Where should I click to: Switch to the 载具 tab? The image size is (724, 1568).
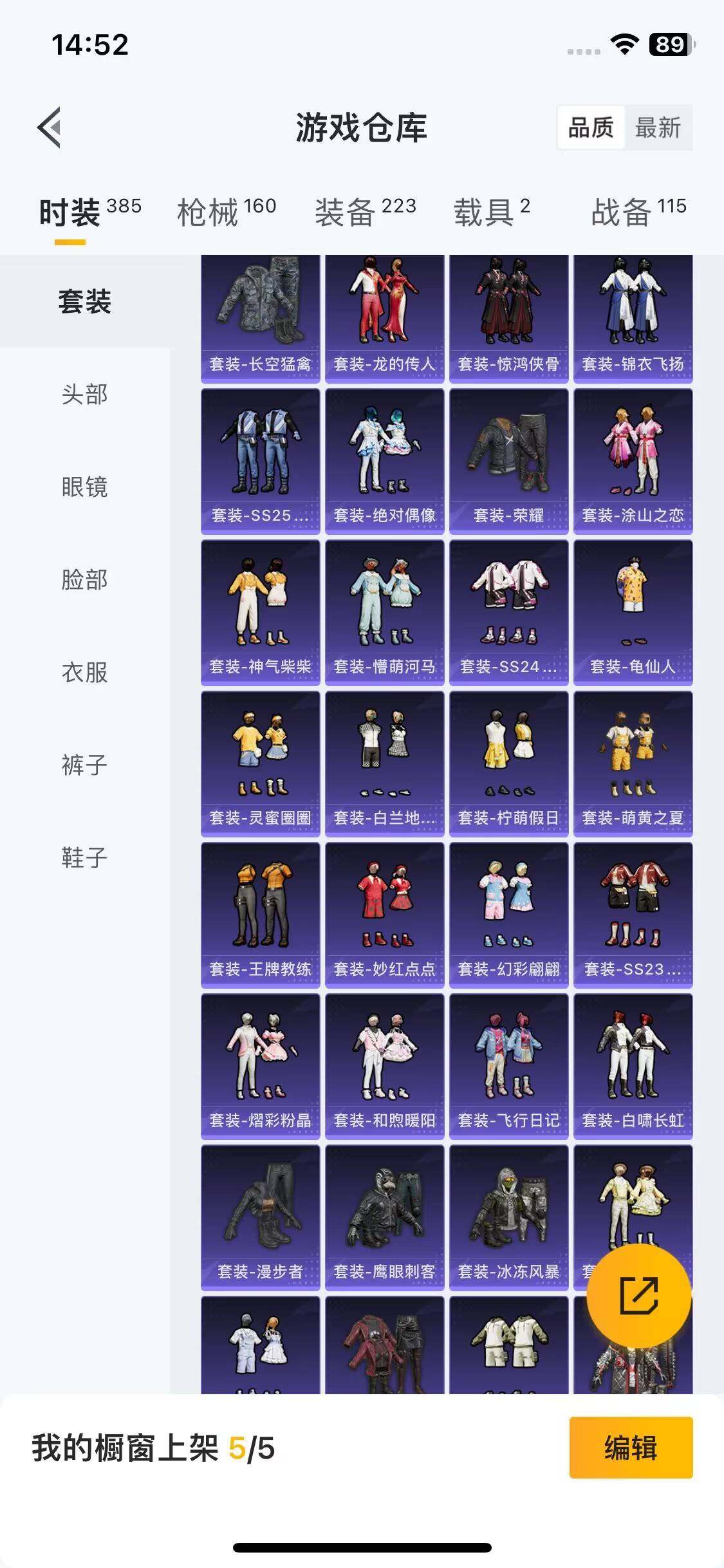tap(492, 212)
